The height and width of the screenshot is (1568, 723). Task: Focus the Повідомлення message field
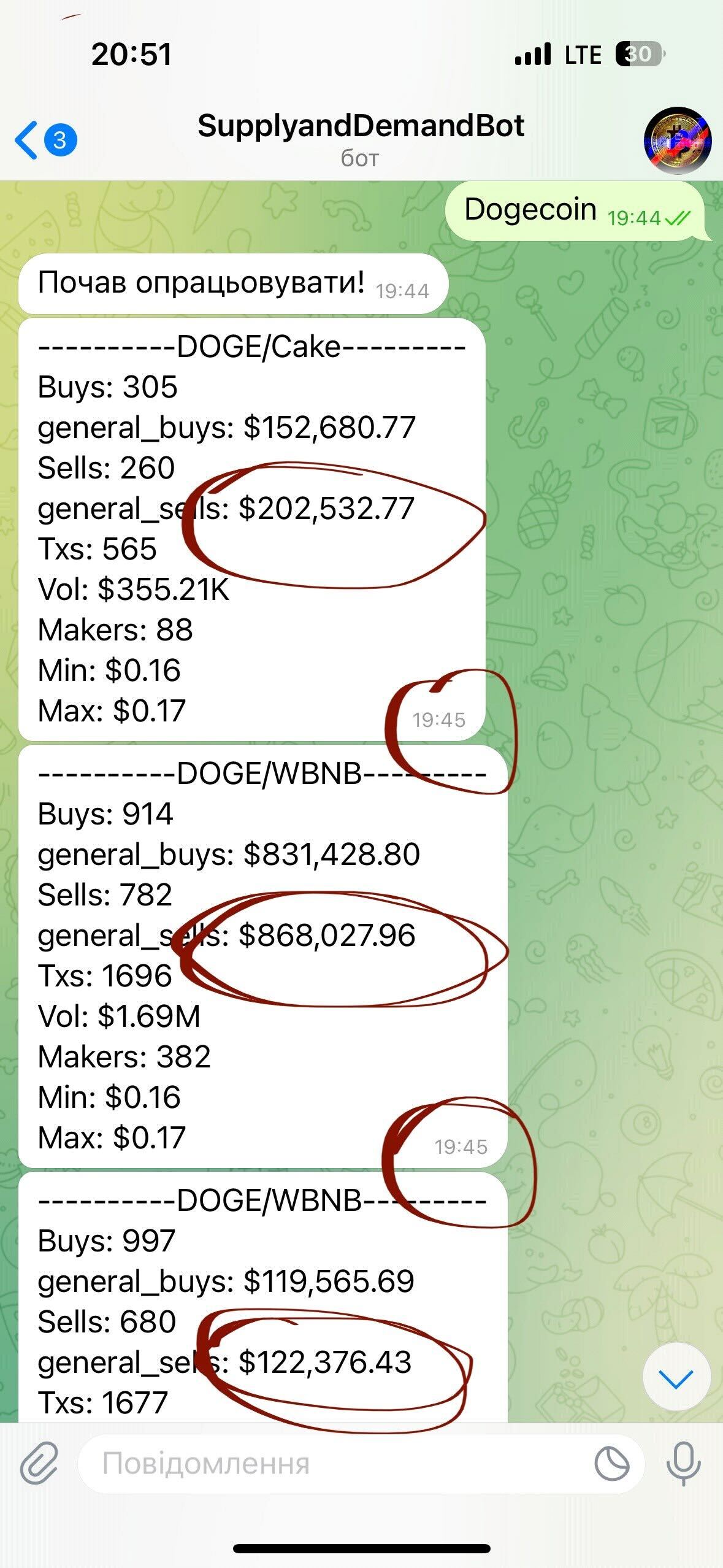[x=331, y=1464]
